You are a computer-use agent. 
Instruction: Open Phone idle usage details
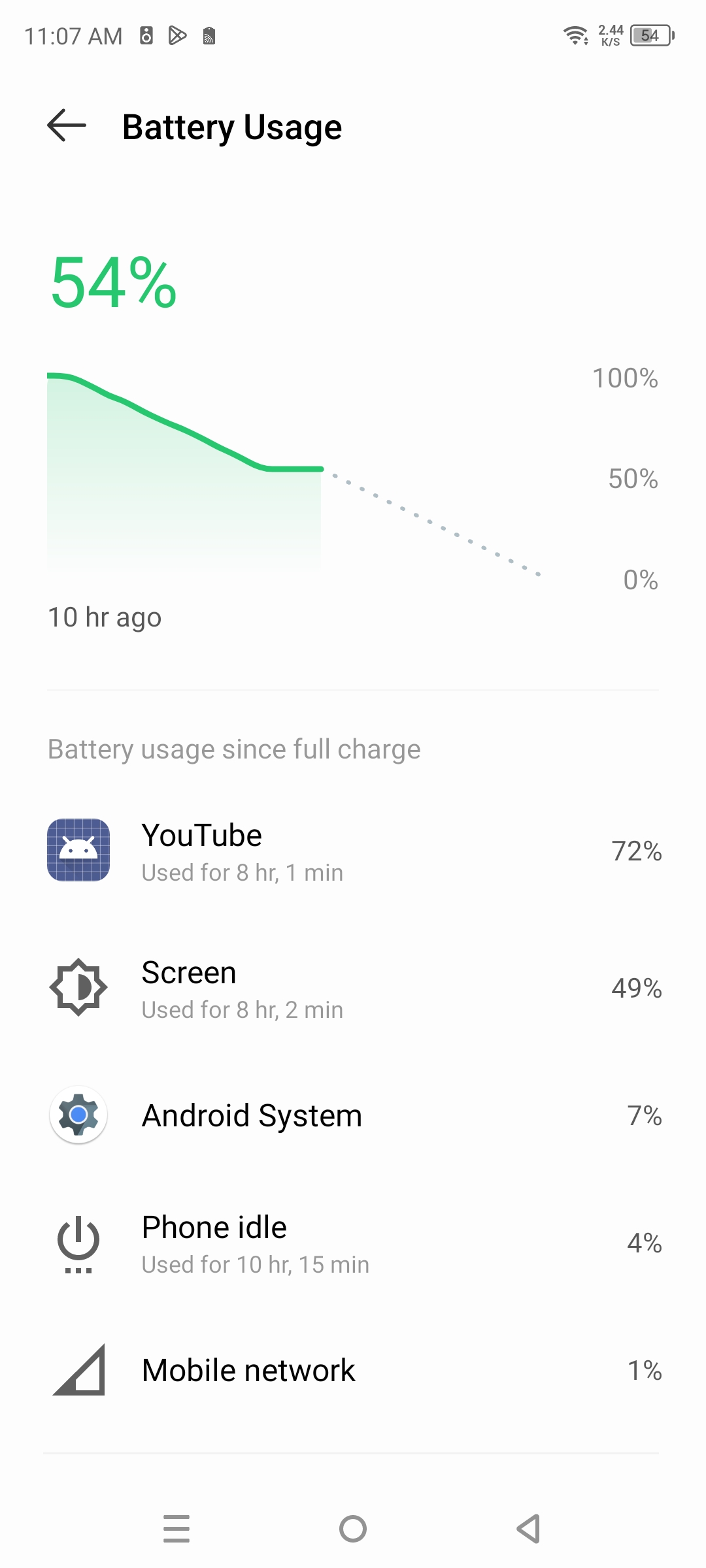(353, 1243)
